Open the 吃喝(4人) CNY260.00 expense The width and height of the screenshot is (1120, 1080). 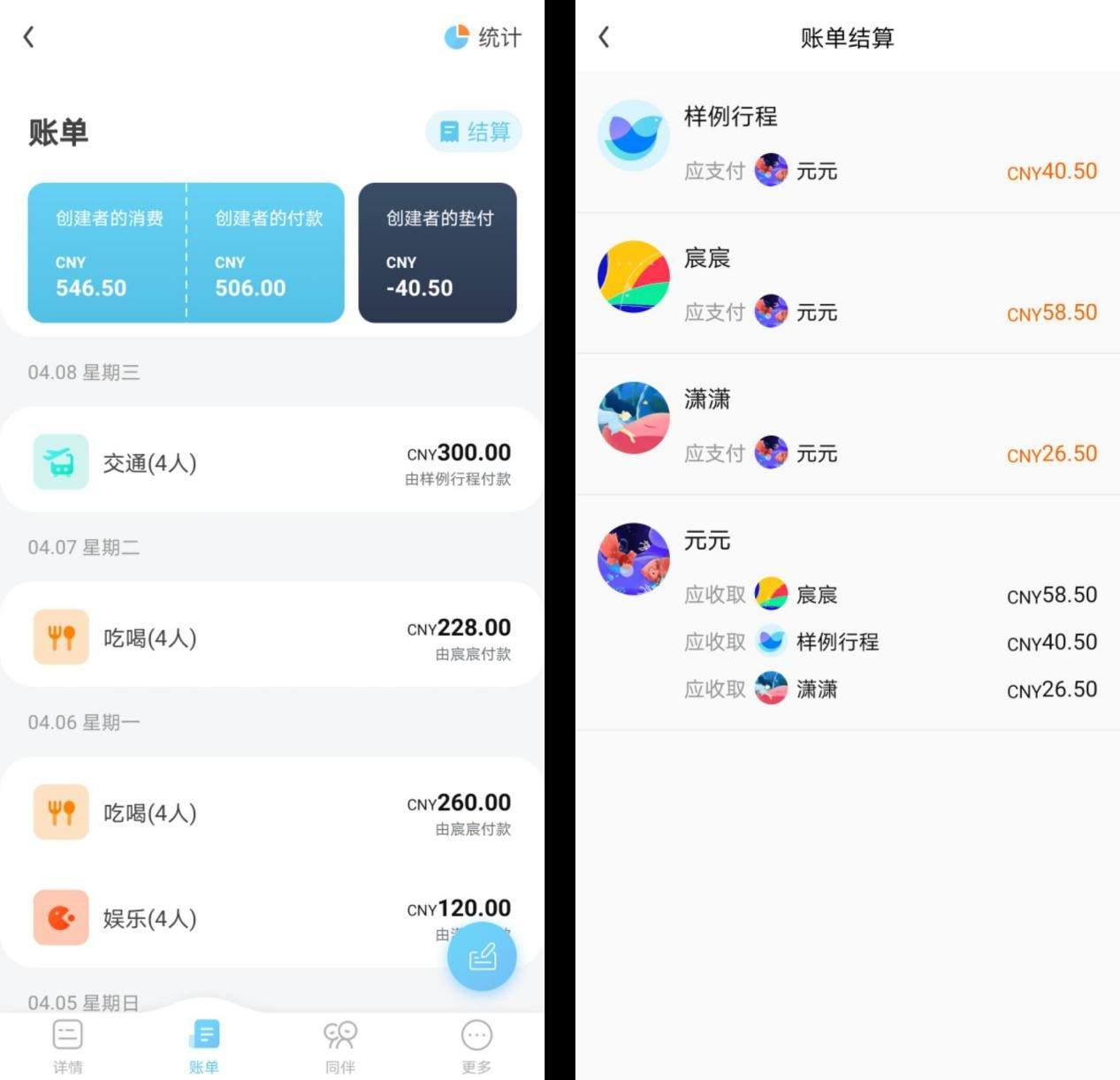pyautogui.click(x=272, y=811)
